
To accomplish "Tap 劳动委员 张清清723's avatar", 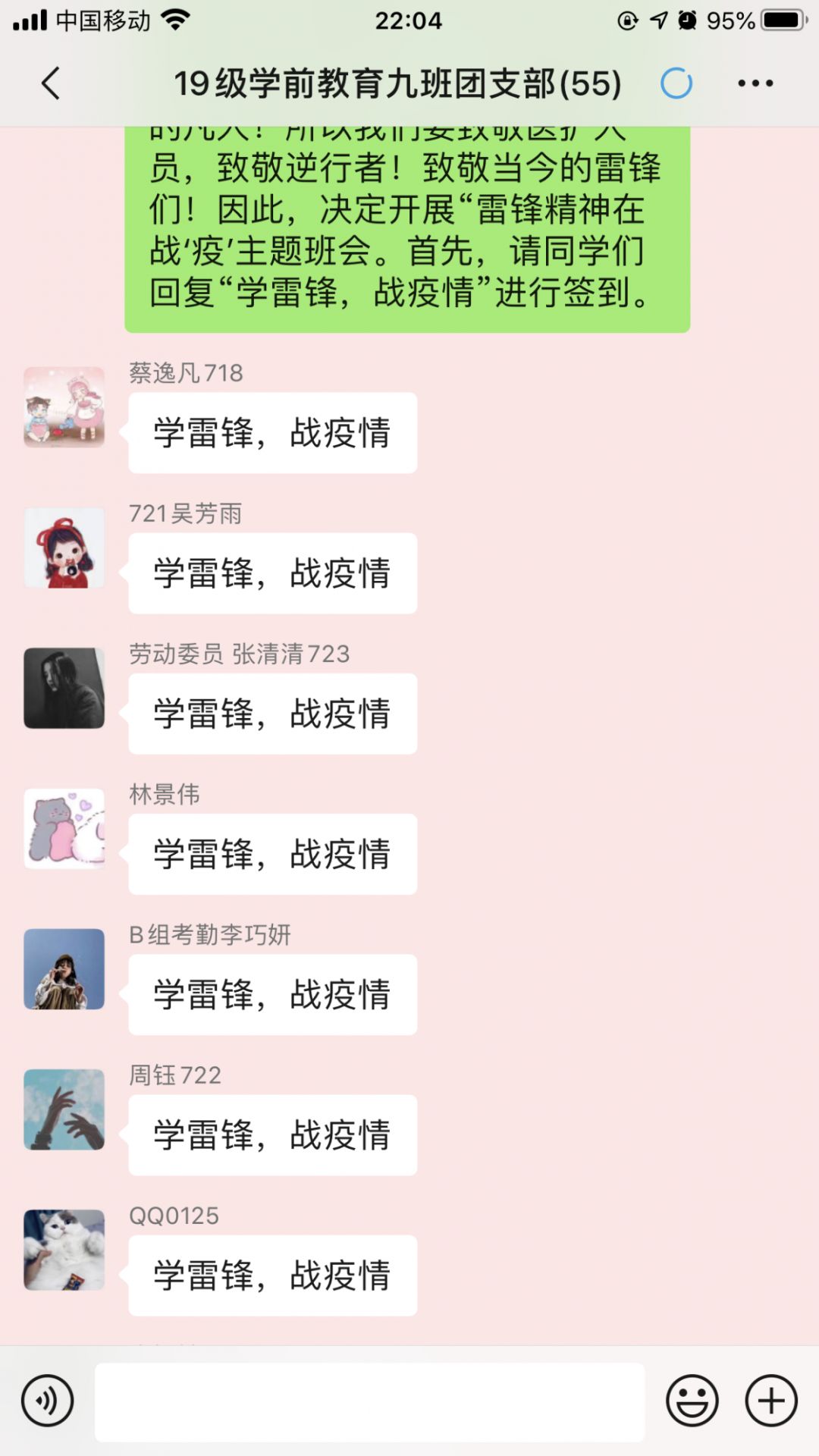I will click(x=64, y=688).
